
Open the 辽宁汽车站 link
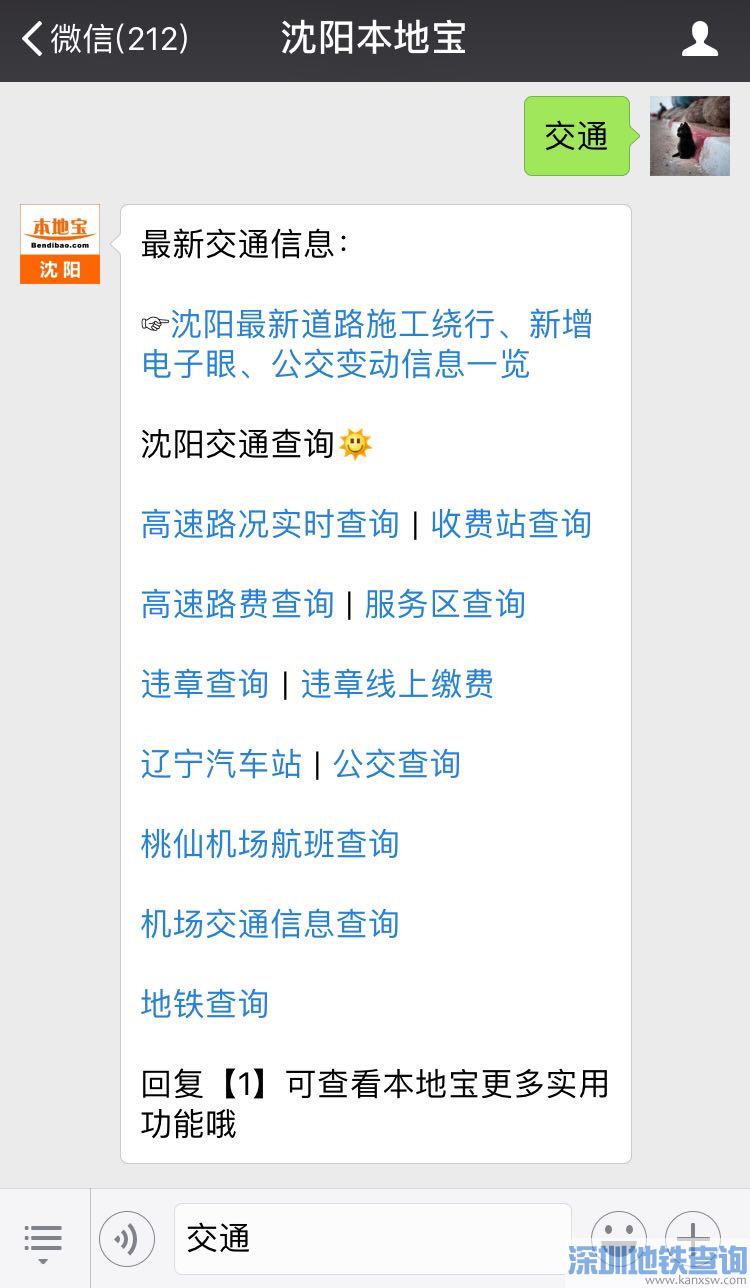[221, 764]
